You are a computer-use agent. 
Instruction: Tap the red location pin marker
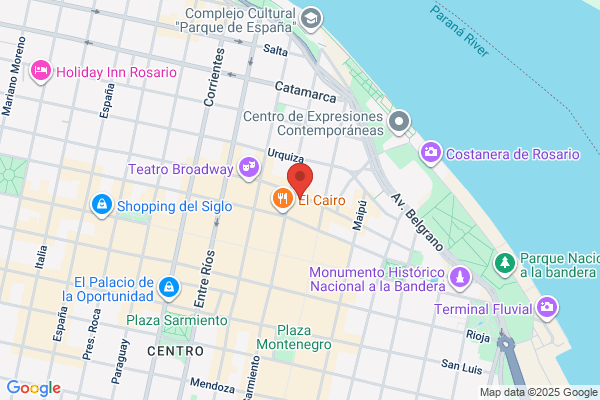300,179
